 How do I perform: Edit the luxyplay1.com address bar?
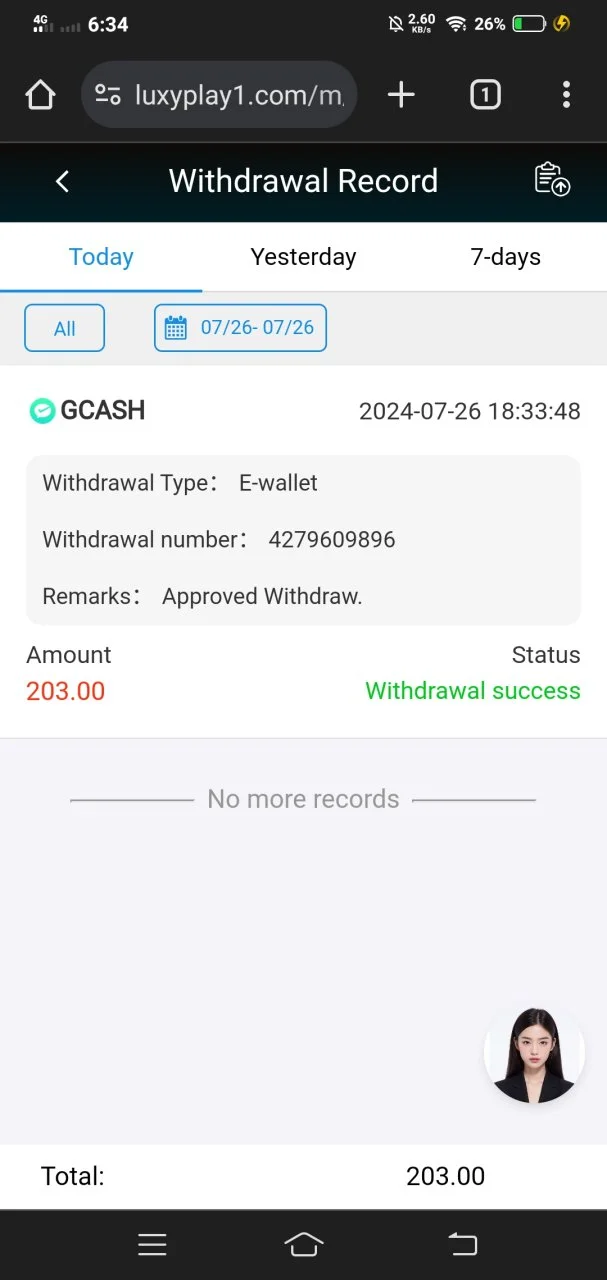pyautogui.click(x=238, y=95)
